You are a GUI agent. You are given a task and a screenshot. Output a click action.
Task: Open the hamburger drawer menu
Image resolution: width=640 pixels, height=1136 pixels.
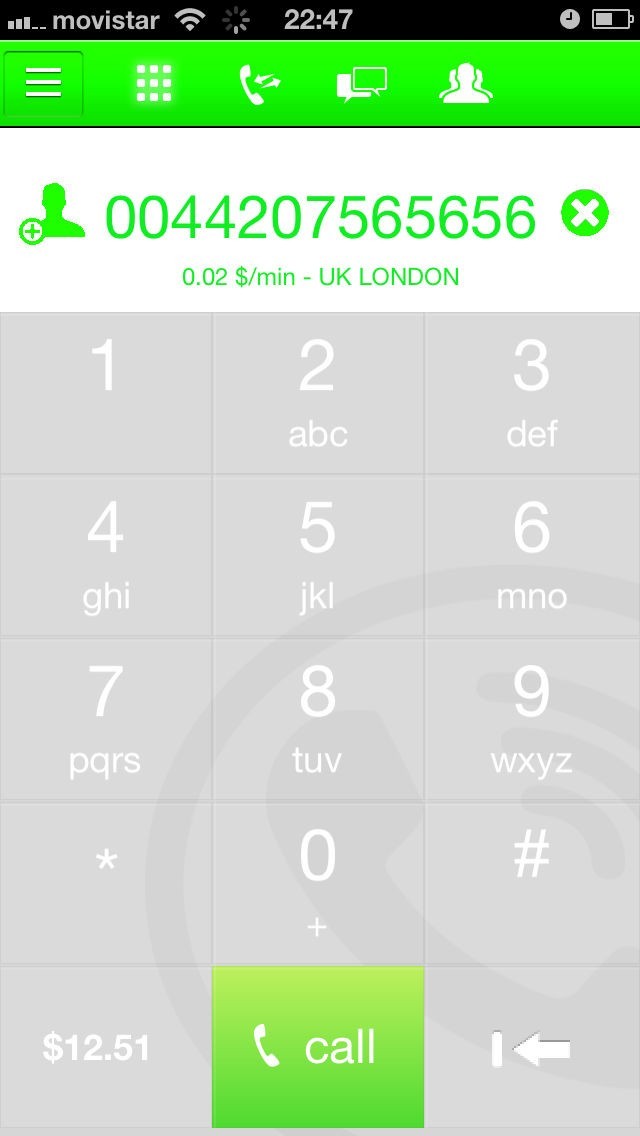pos(43,83)
